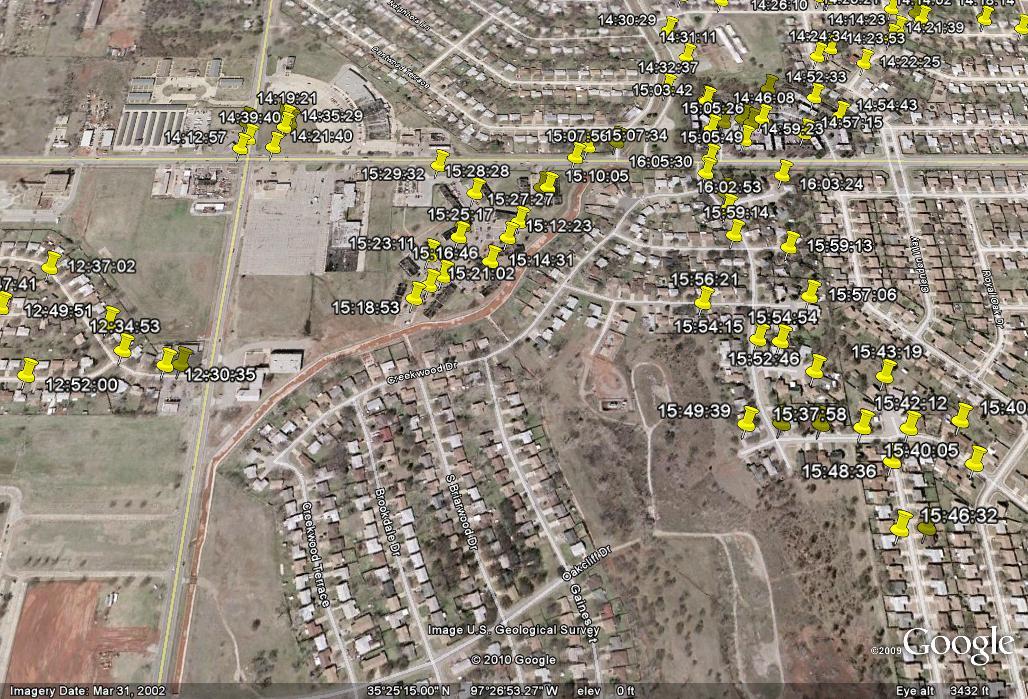1028x699 pixels.
Task: Select the 15:10:05 placemark pin
Action: [577, 153]
